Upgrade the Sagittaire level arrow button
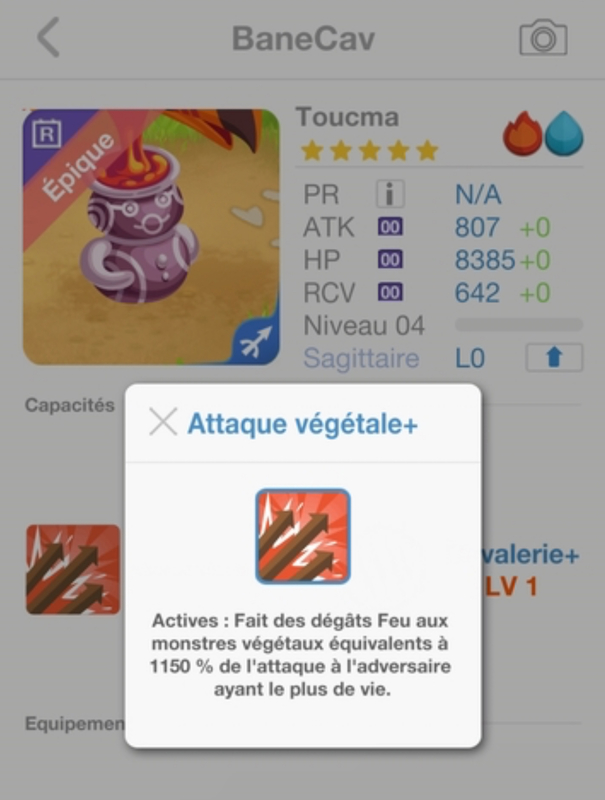This screenshot has height=800, width=605. [553, 358]
